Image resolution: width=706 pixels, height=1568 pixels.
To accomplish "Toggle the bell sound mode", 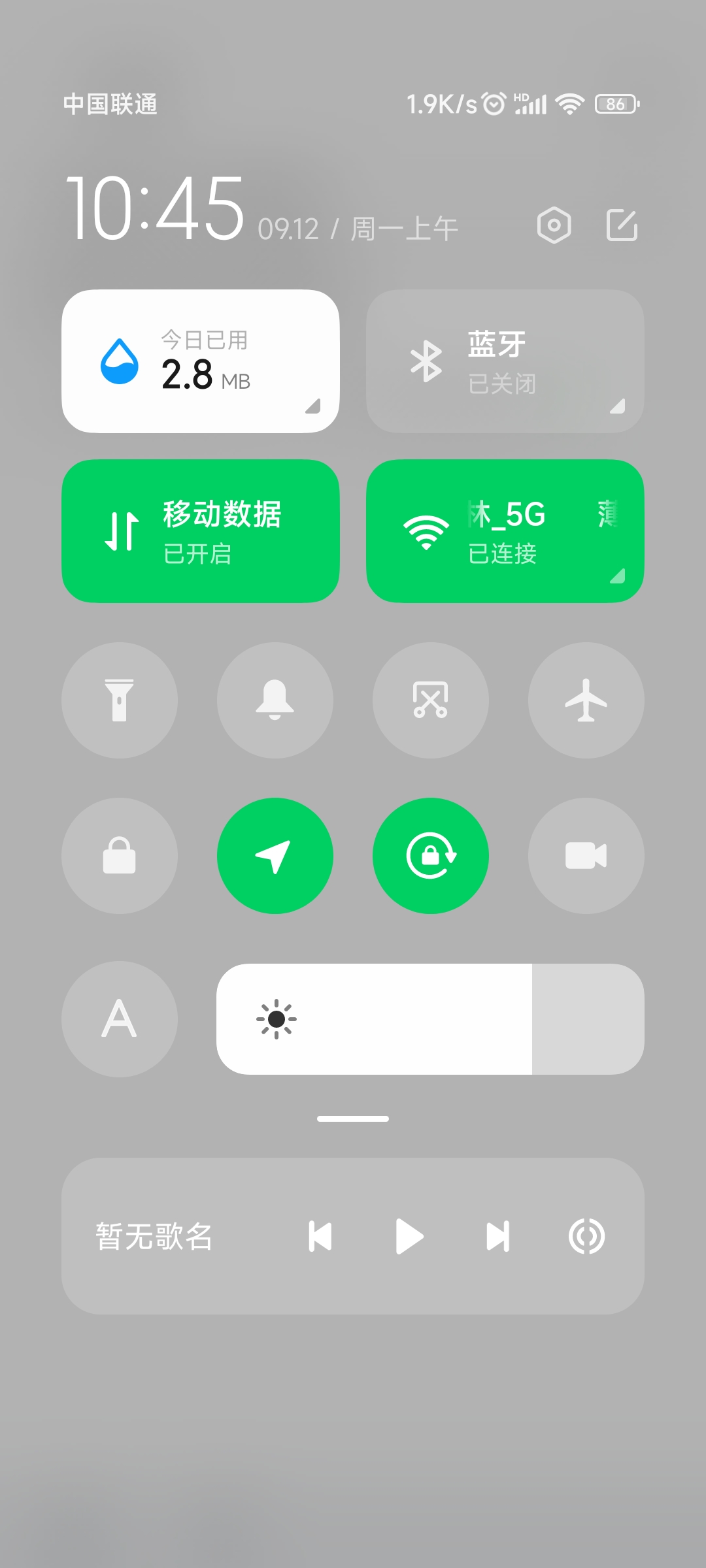I will coord(275,700).
